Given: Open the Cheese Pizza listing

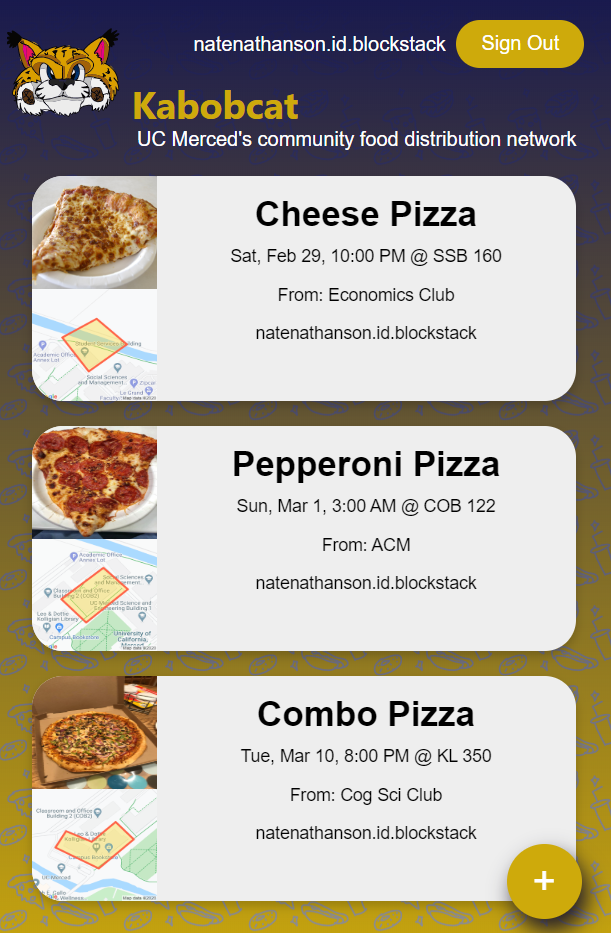Looking at the screenshot, I should [365, 215].
